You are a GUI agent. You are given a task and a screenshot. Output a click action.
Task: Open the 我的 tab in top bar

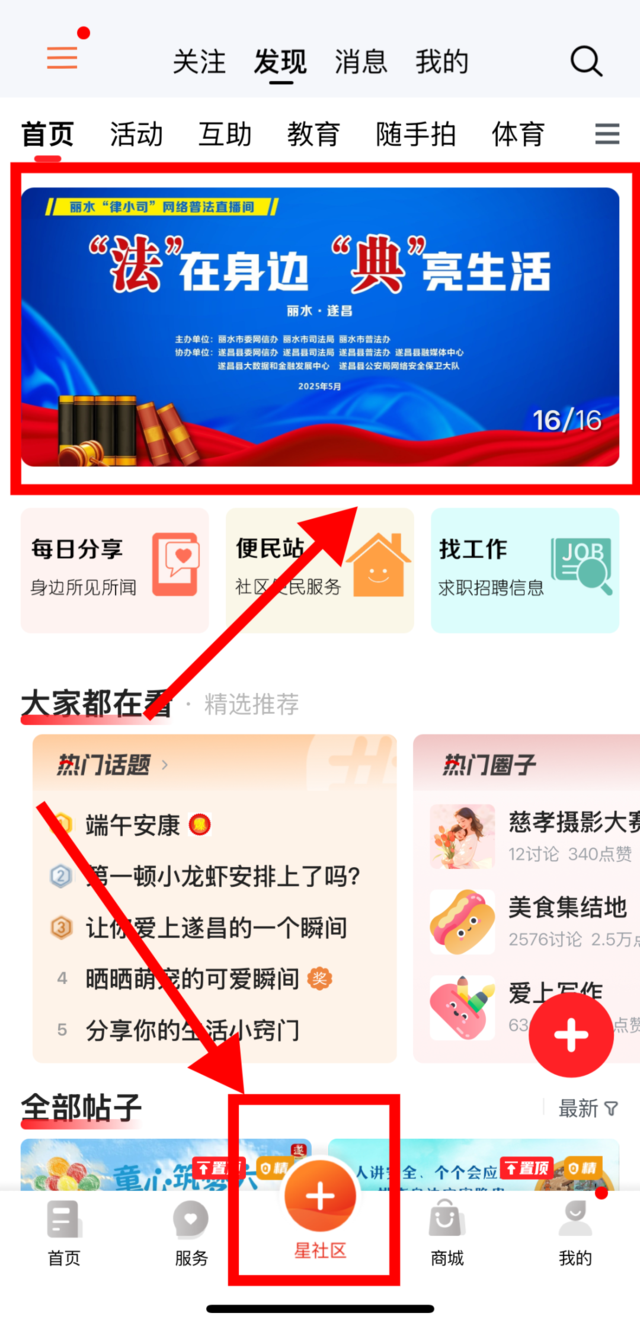click(x=442, y=62)
